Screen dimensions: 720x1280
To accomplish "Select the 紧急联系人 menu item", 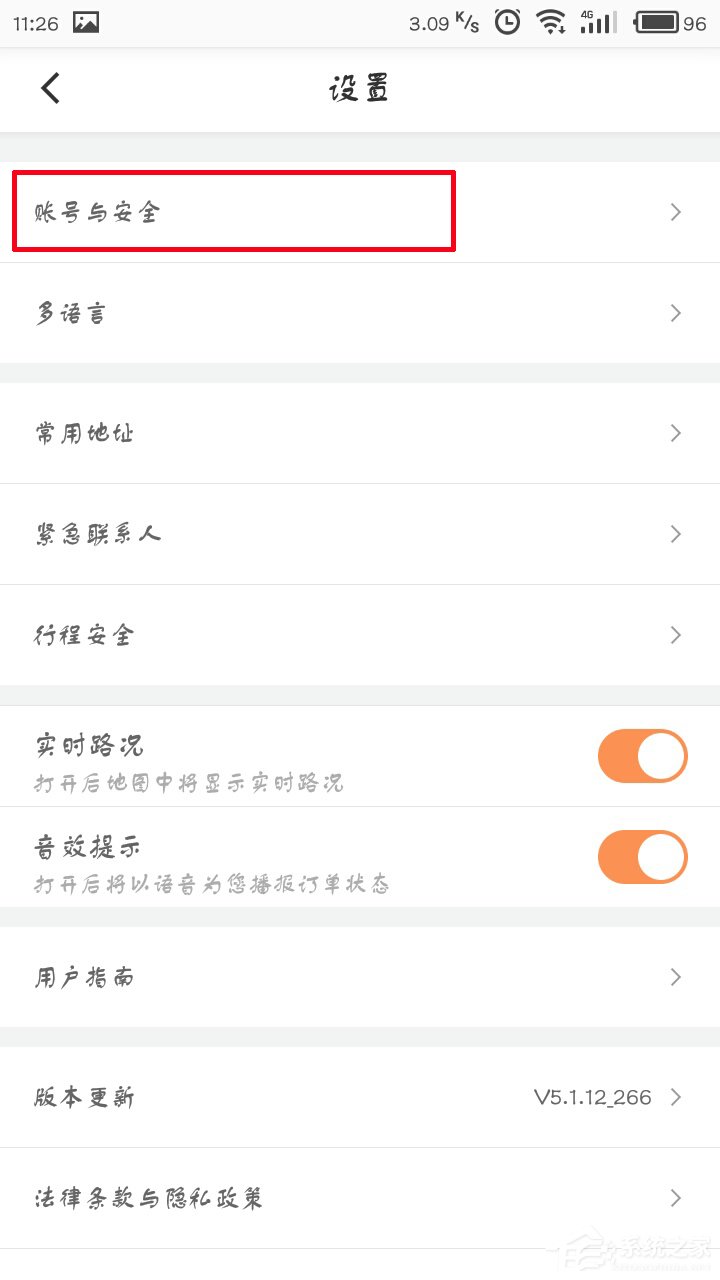I will 200,535.
